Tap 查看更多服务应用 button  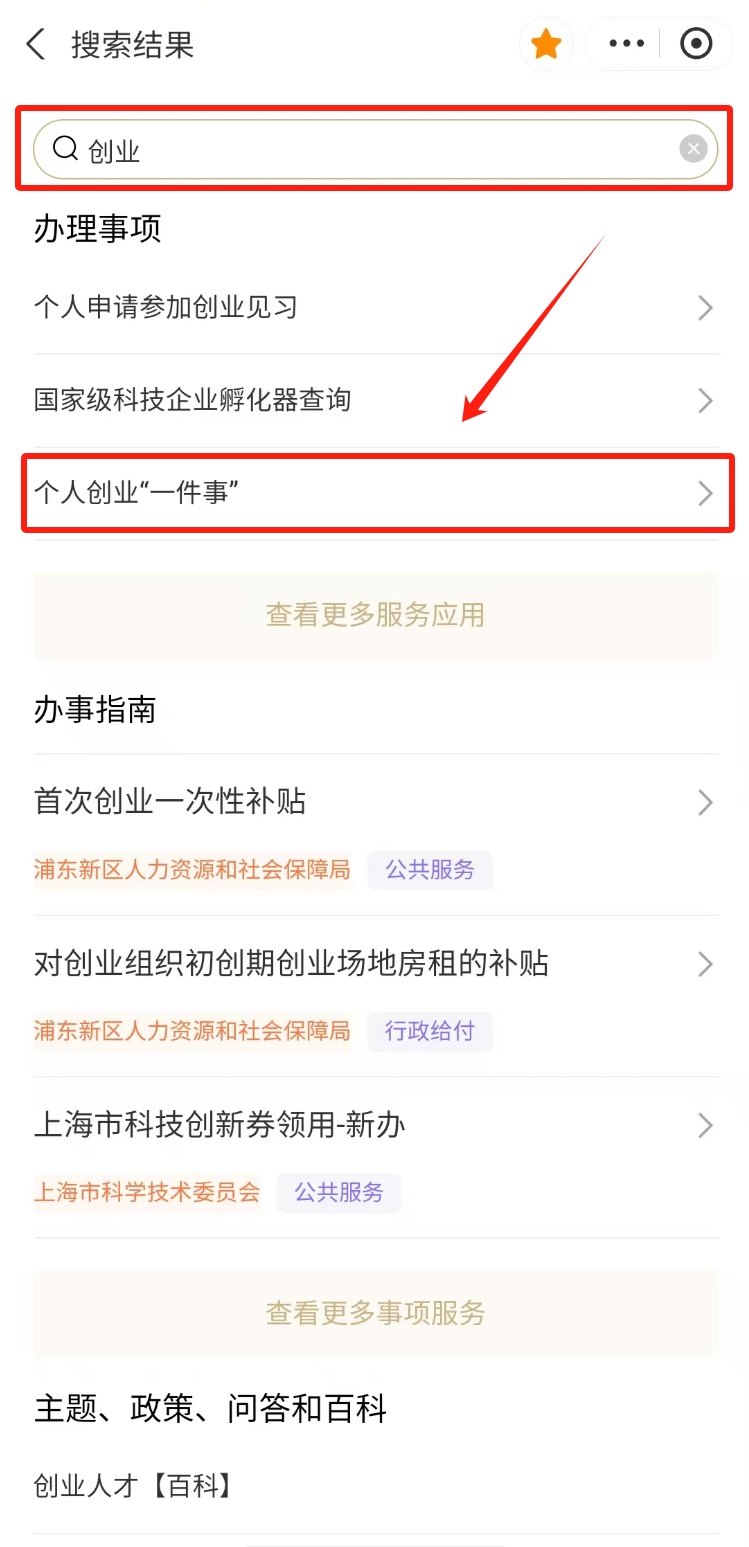375,615
